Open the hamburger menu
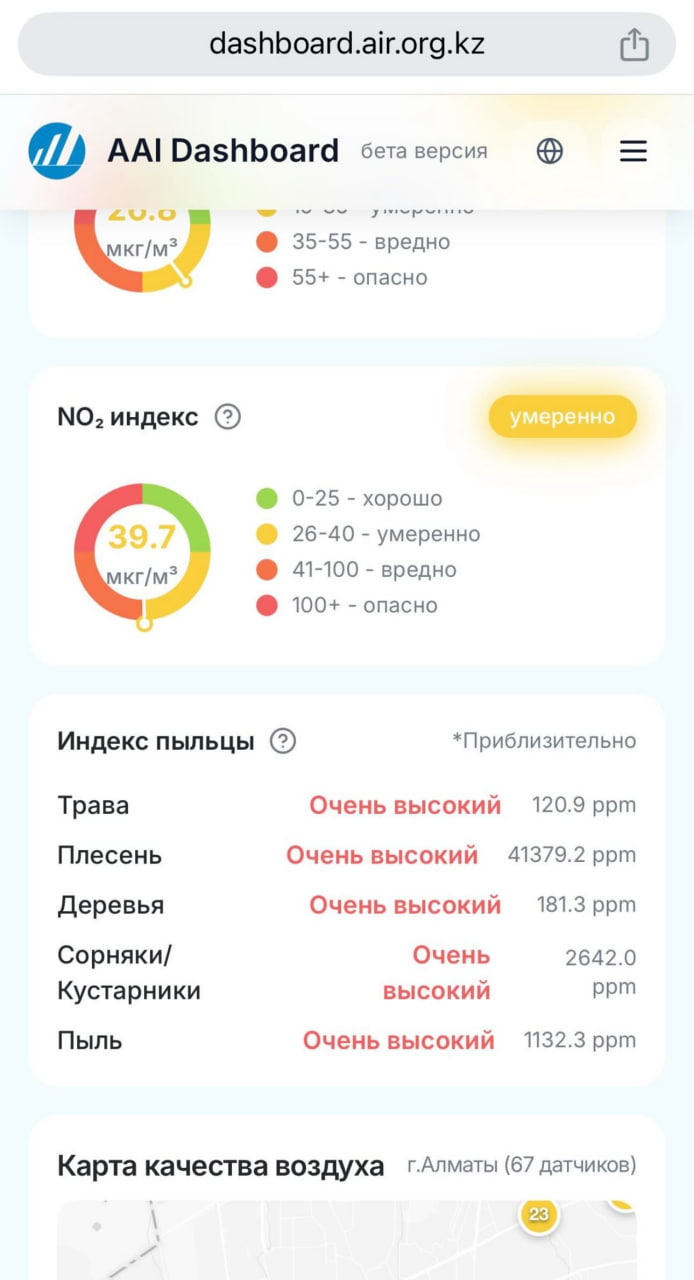The height and width of the screenshot is (1280, 694). (633, 151)
